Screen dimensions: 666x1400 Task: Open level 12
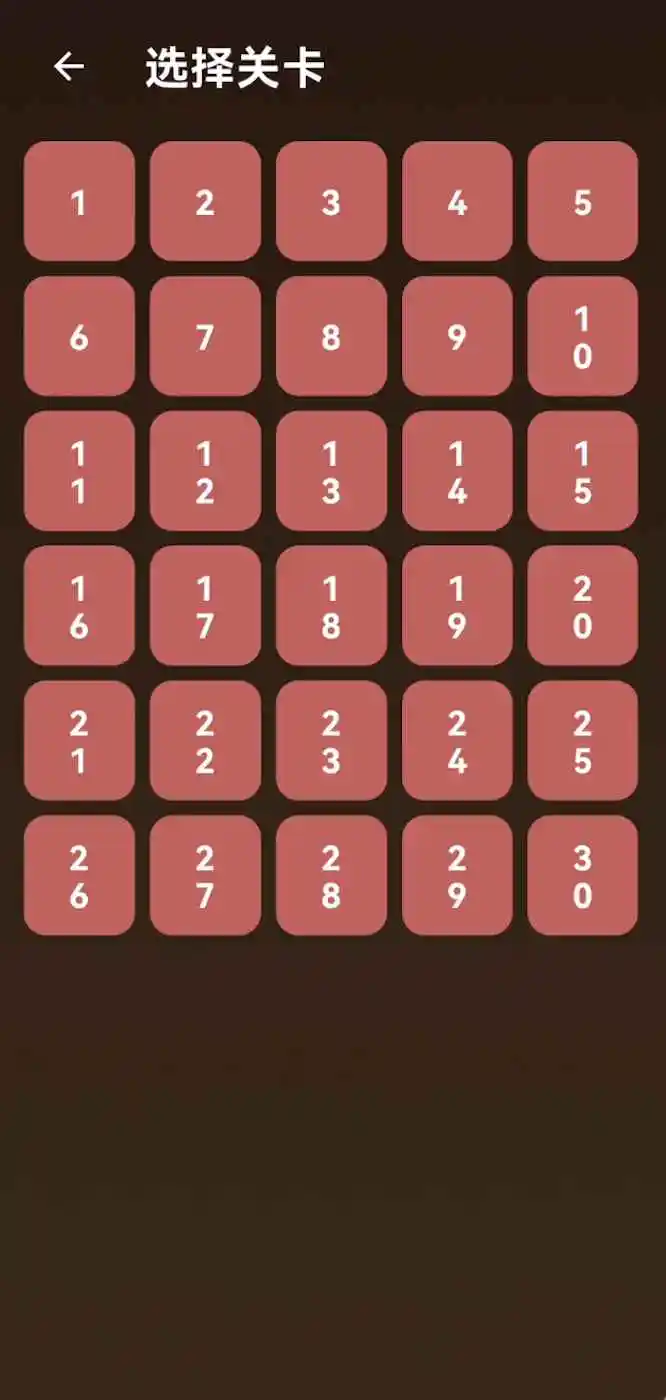[x=205, y=472]
